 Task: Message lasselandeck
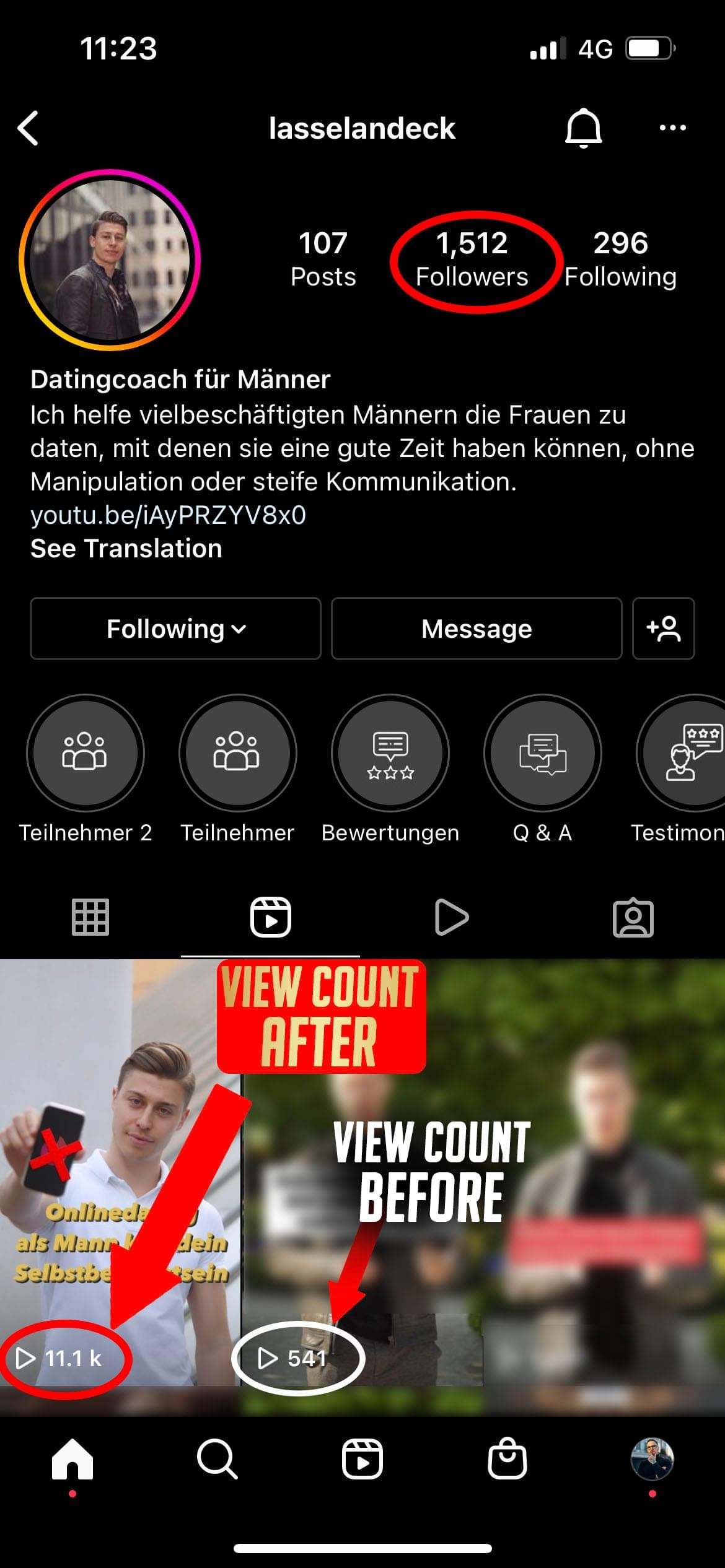(x=476, y=629)
